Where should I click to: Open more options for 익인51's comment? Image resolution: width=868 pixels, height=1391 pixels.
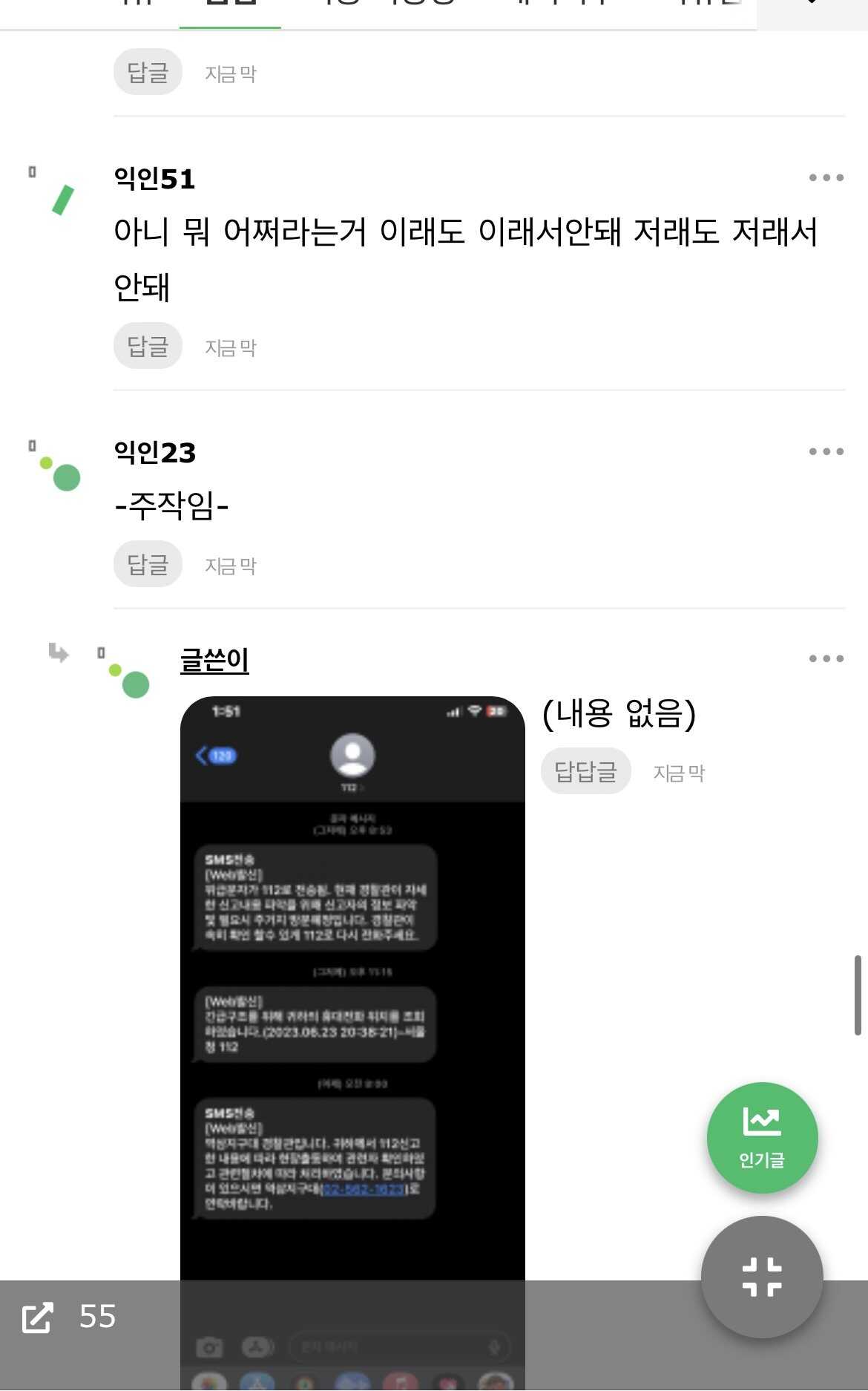[x=826, y=177]
